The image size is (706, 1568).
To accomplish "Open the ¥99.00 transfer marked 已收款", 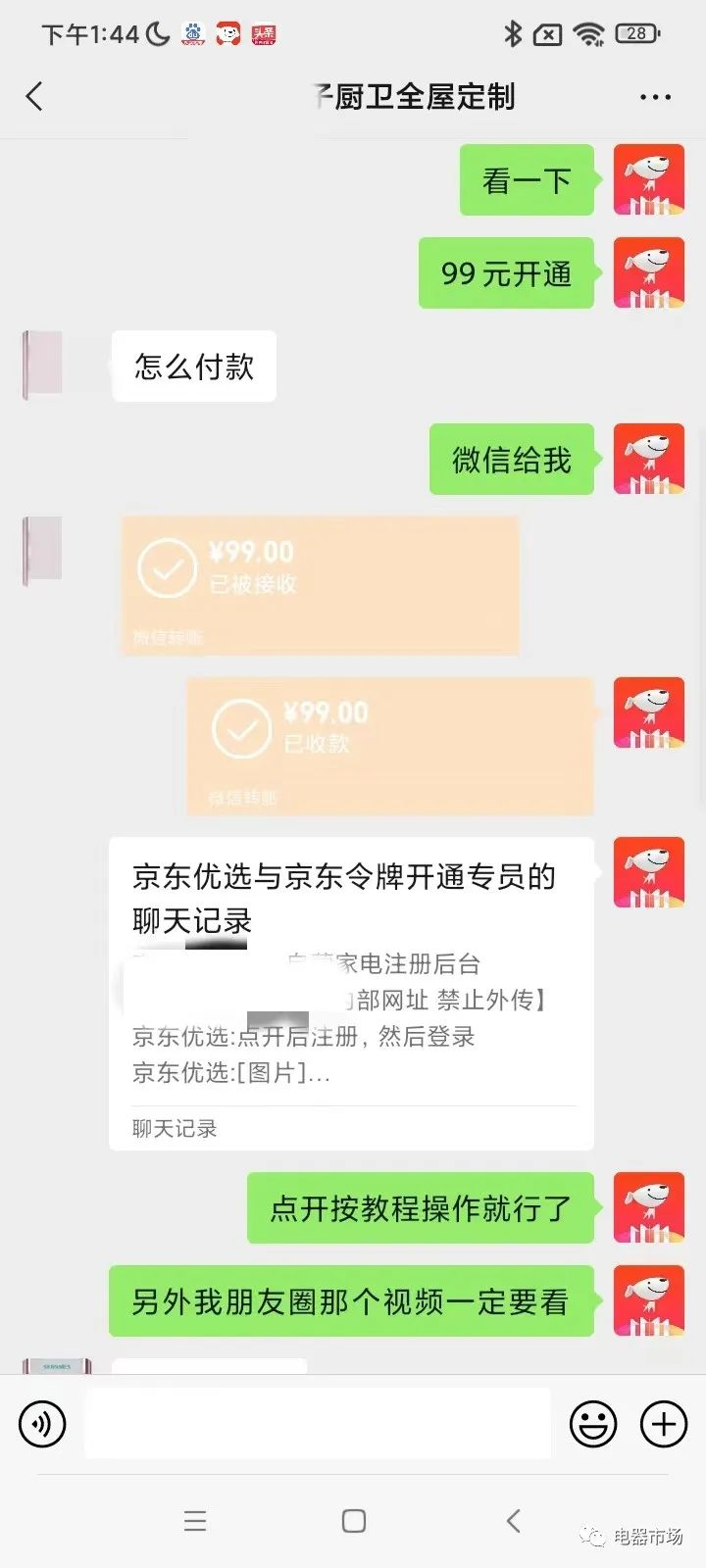I will point(390,745).
